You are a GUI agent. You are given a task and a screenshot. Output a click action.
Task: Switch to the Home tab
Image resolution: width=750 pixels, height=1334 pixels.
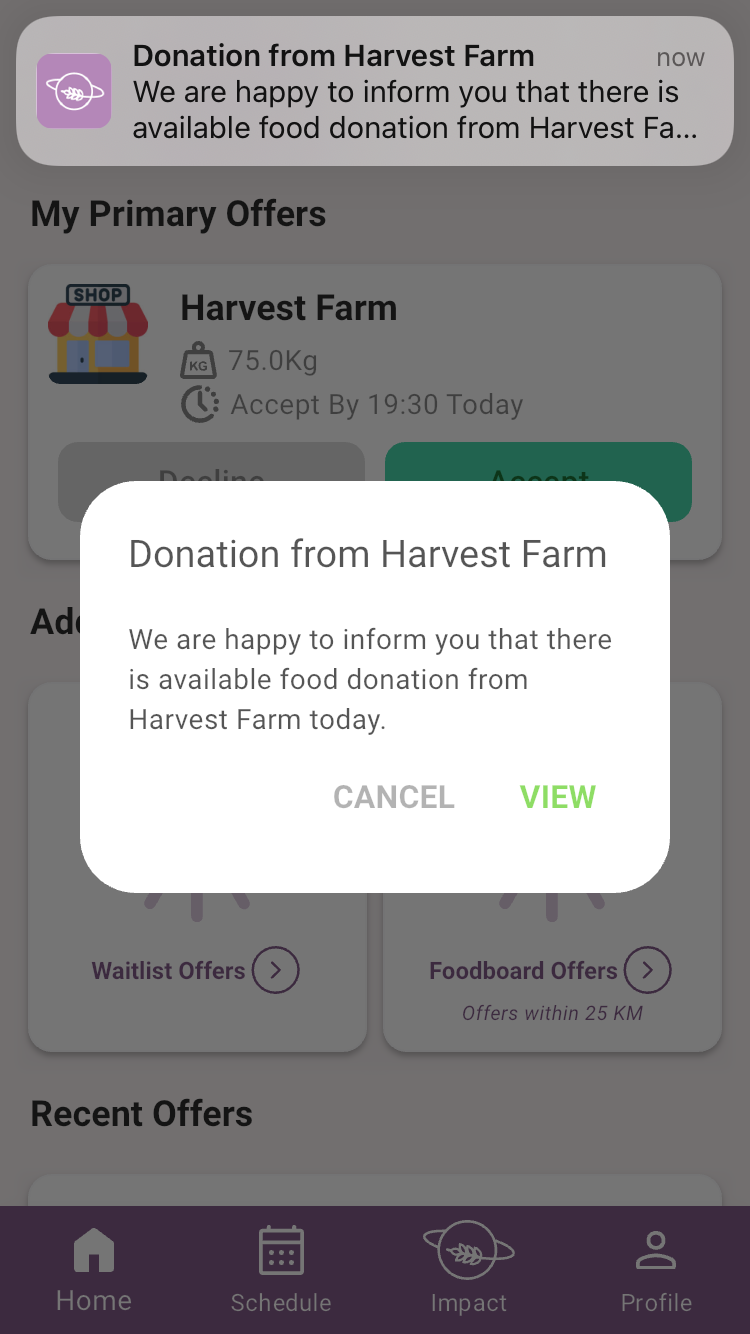tap(94, 1269)
